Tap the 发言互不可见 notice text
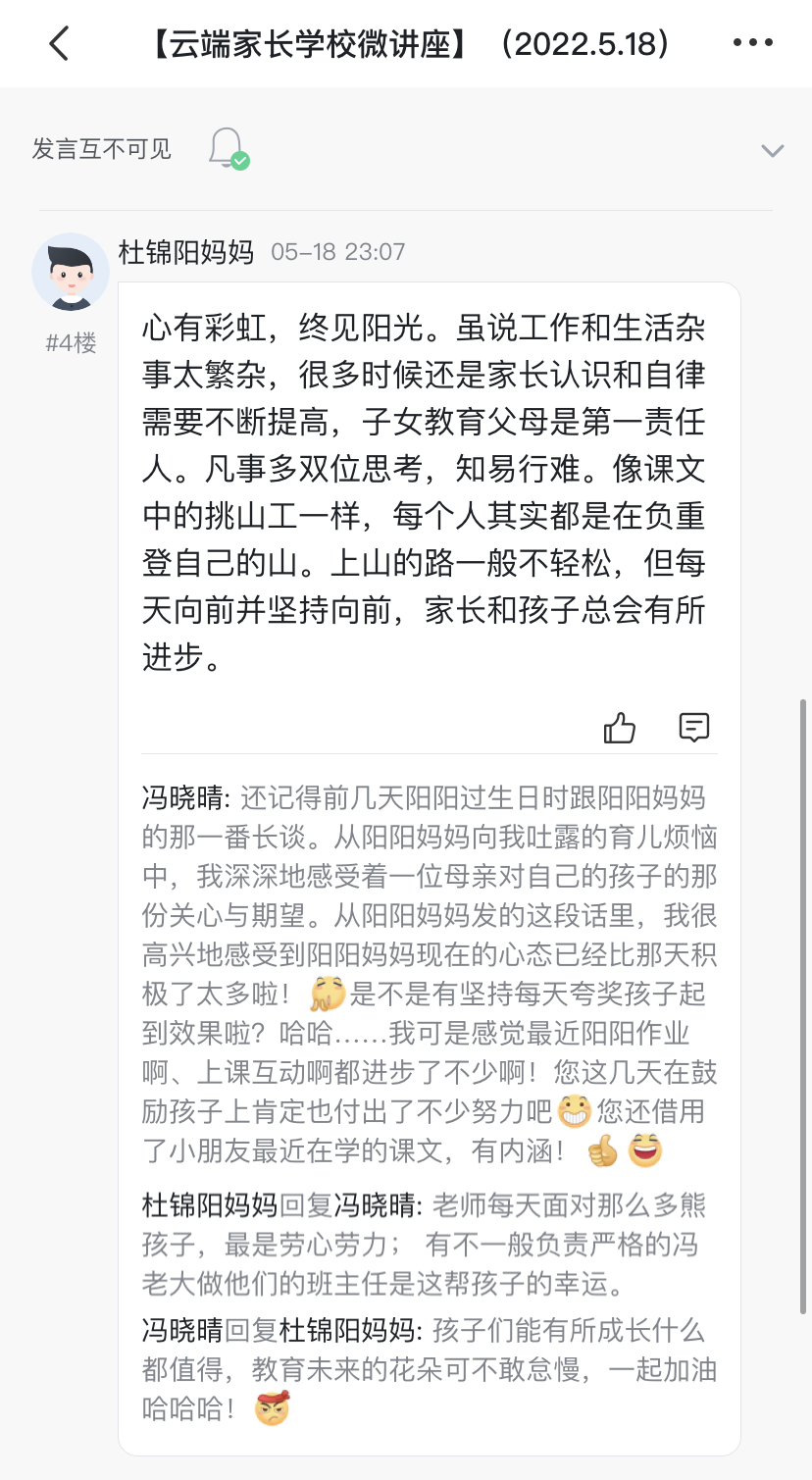 [x=101, y=148]
